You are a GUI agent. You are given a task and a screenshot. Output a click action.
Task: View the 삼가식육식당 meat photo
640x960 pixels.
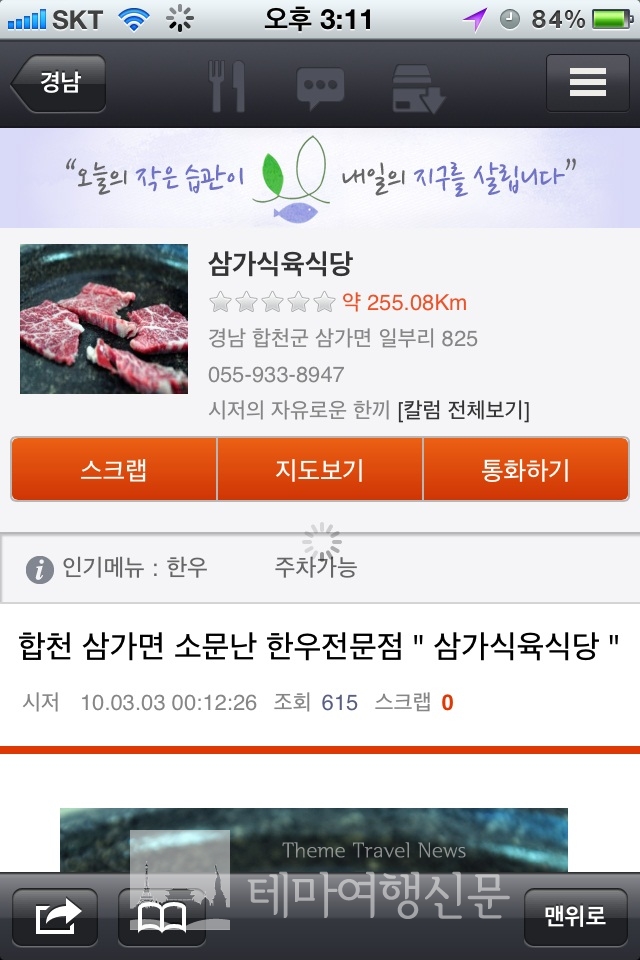104,319
